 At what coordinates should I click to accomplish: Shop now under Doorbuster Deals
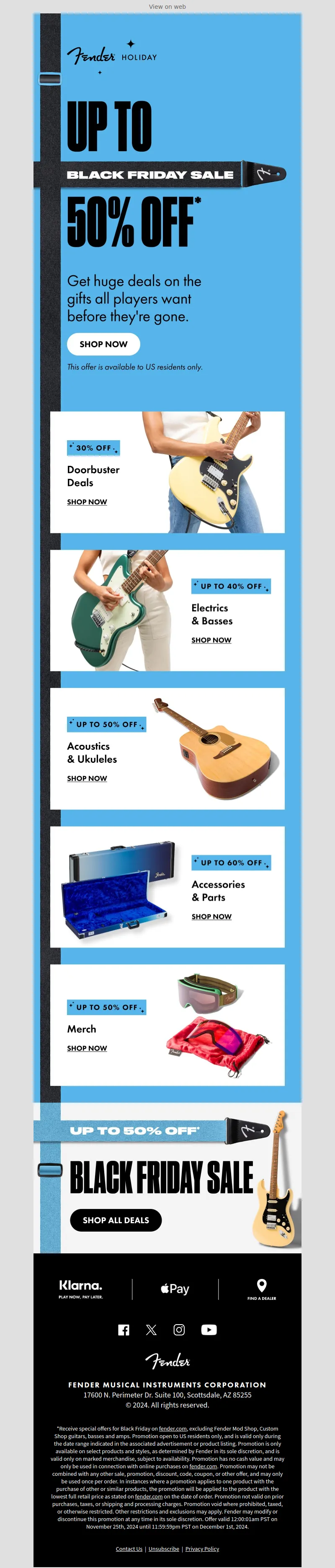[x=87, y=501]
